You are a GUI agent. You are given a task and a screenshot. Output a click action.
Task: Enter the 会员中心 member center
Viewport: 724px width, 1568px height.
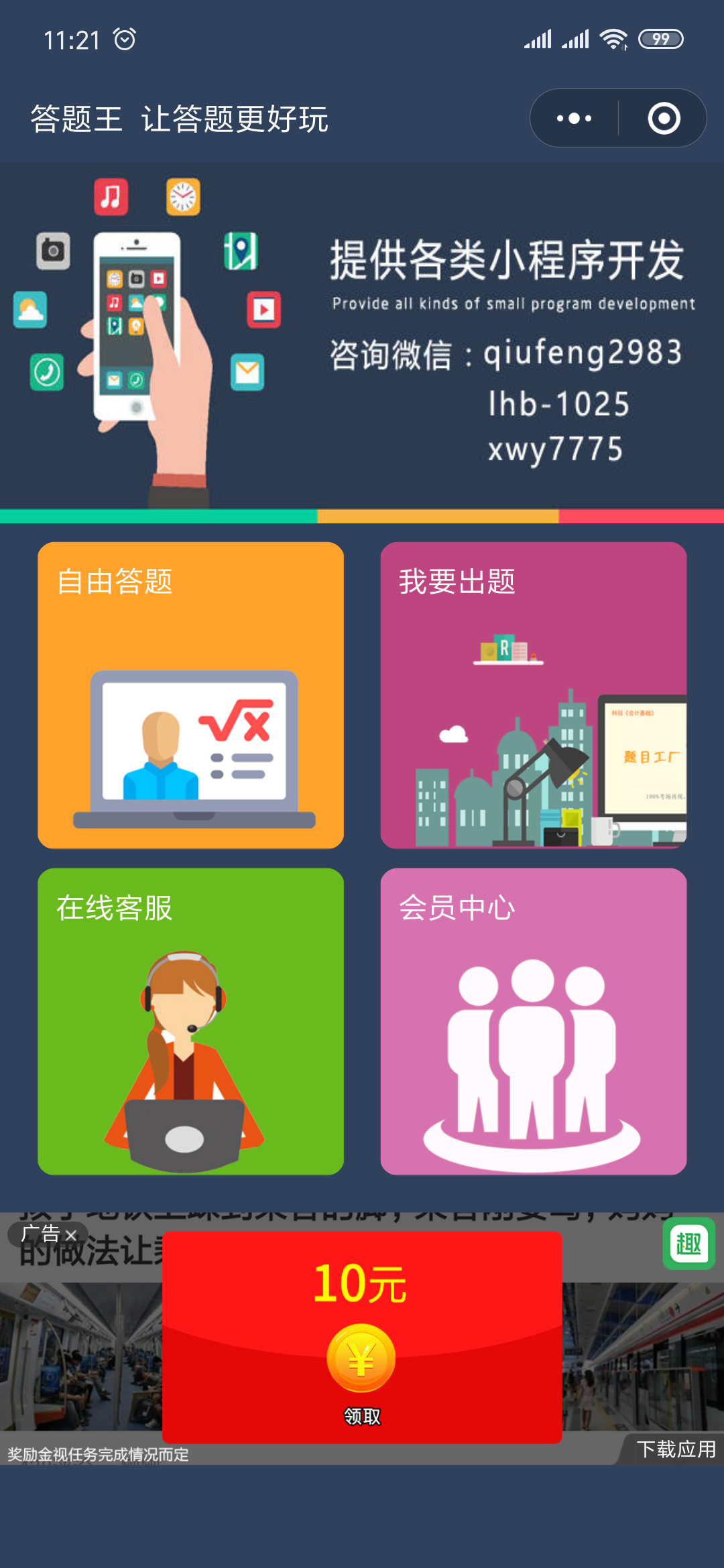click(x=534, y=1021)
